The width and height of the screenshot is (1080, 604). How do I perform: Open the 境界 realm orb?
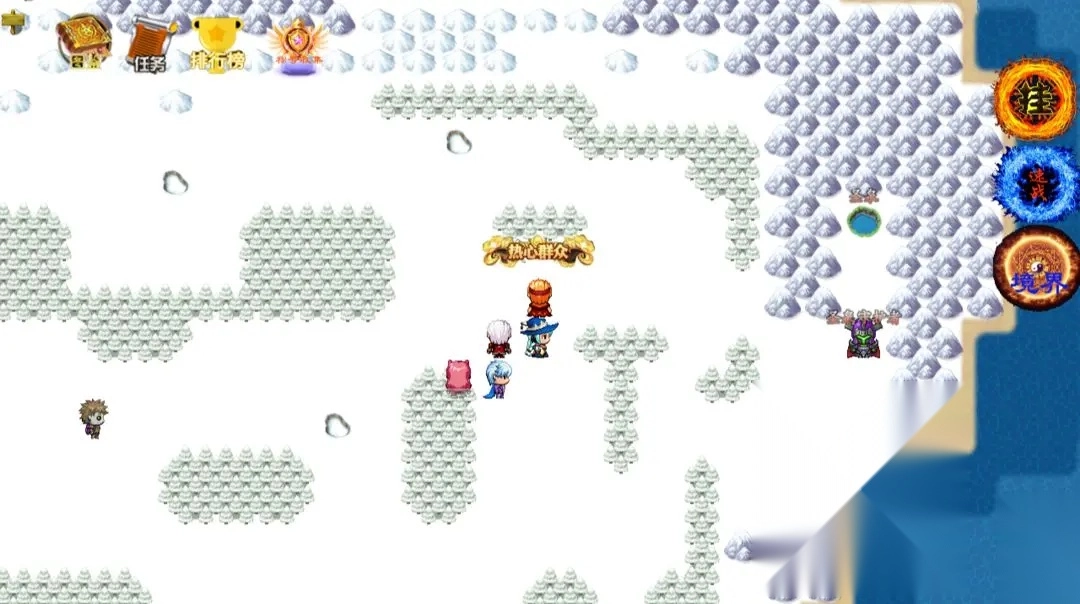1034,268
